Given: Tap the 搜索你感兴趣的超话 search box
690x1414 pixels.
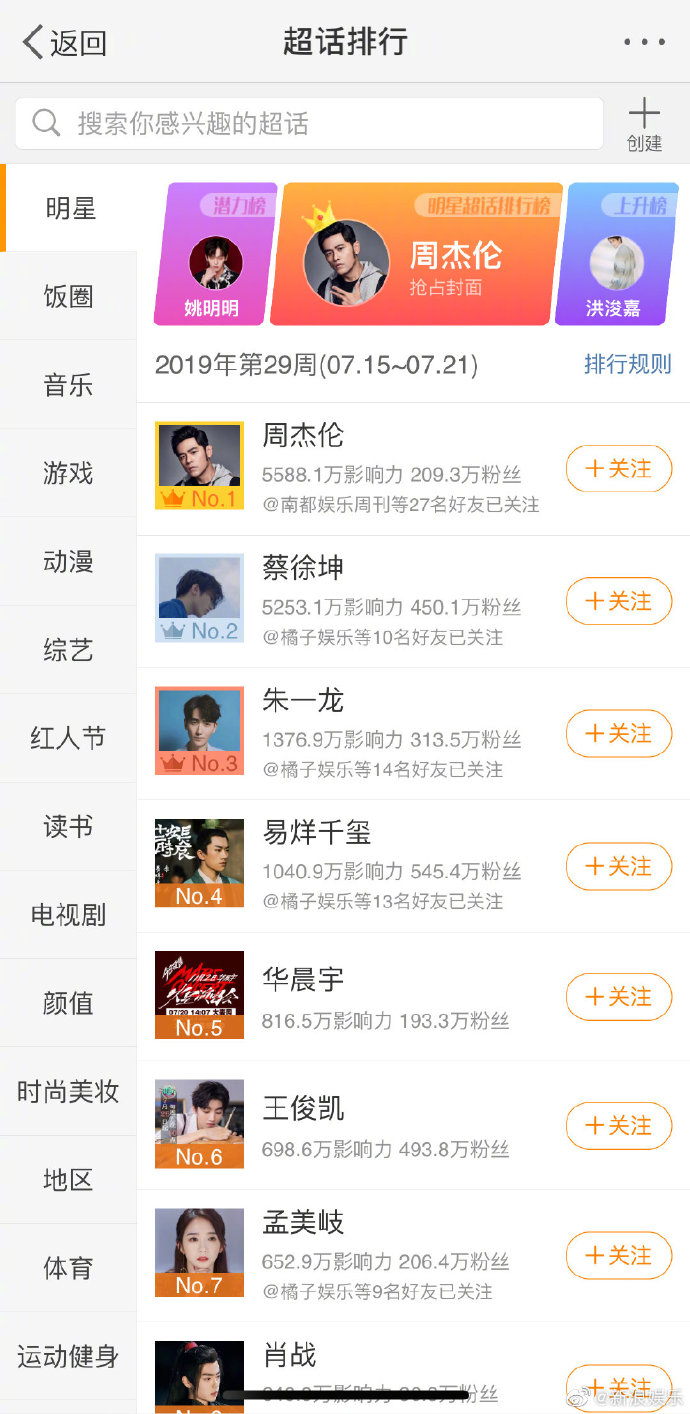Looking at the screenshot, I should (309, 123).
